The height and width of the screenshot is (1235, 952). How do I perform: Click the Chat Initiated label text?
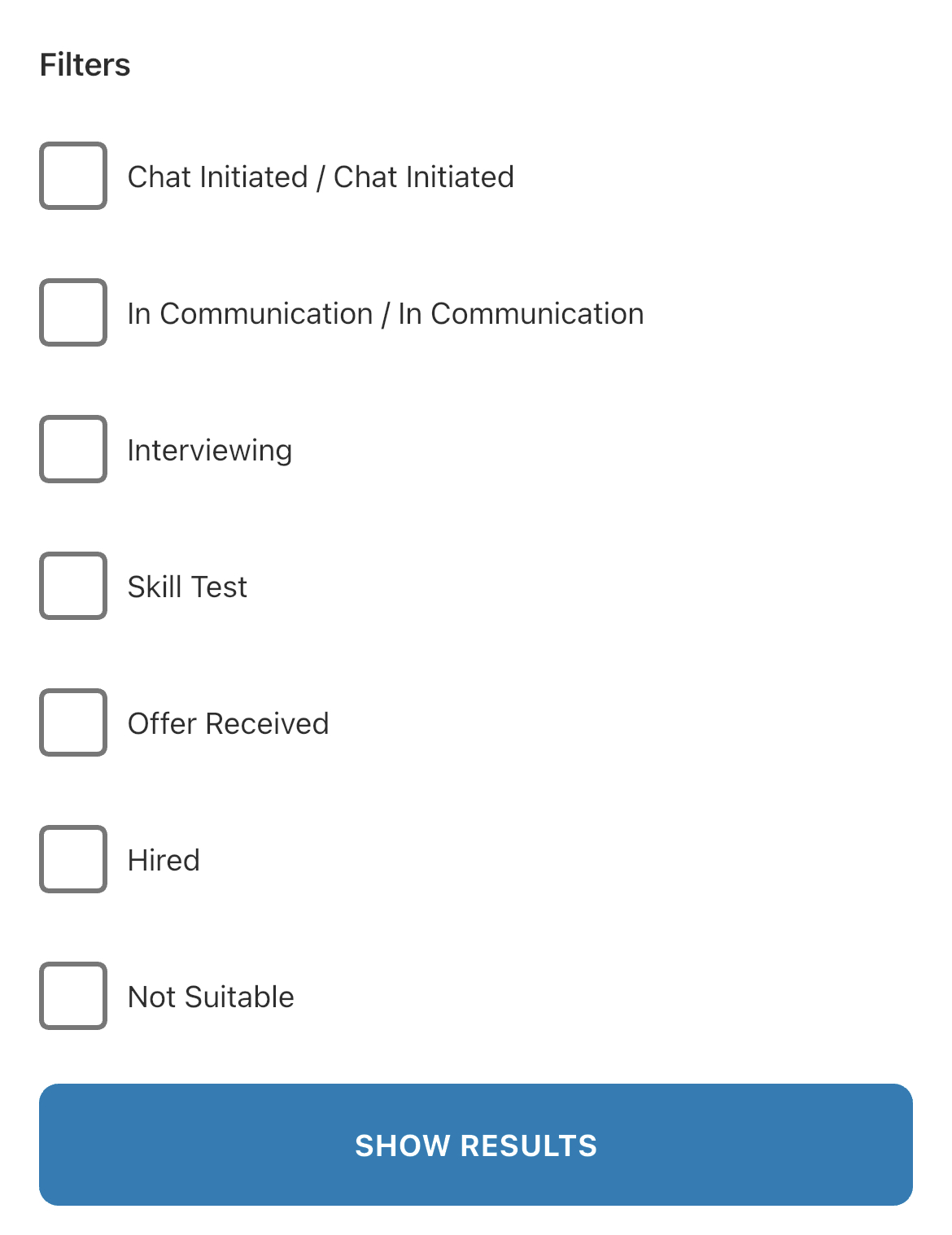321,177
